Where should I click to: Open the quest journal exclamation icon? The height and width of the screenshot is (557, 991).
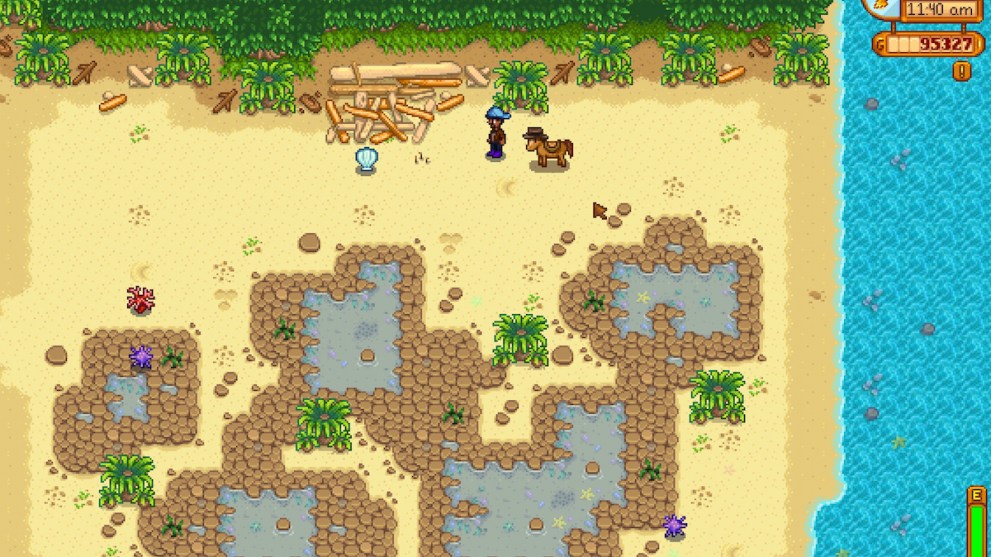coord(962,71)
